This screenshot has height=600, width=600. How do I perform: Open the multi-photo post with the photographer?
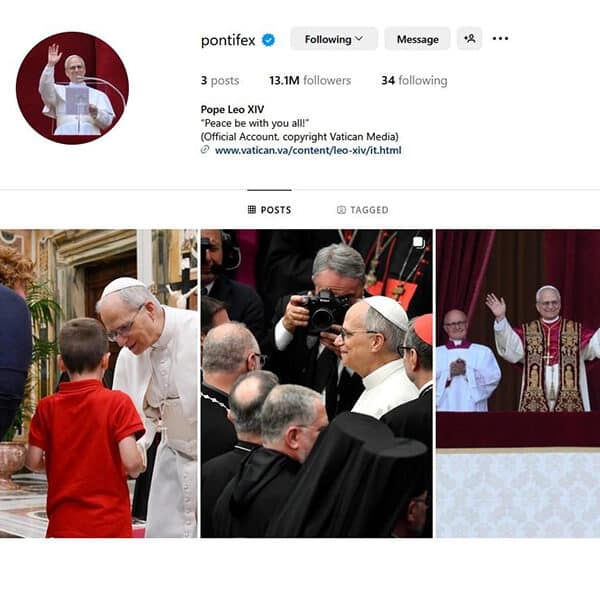316,383
